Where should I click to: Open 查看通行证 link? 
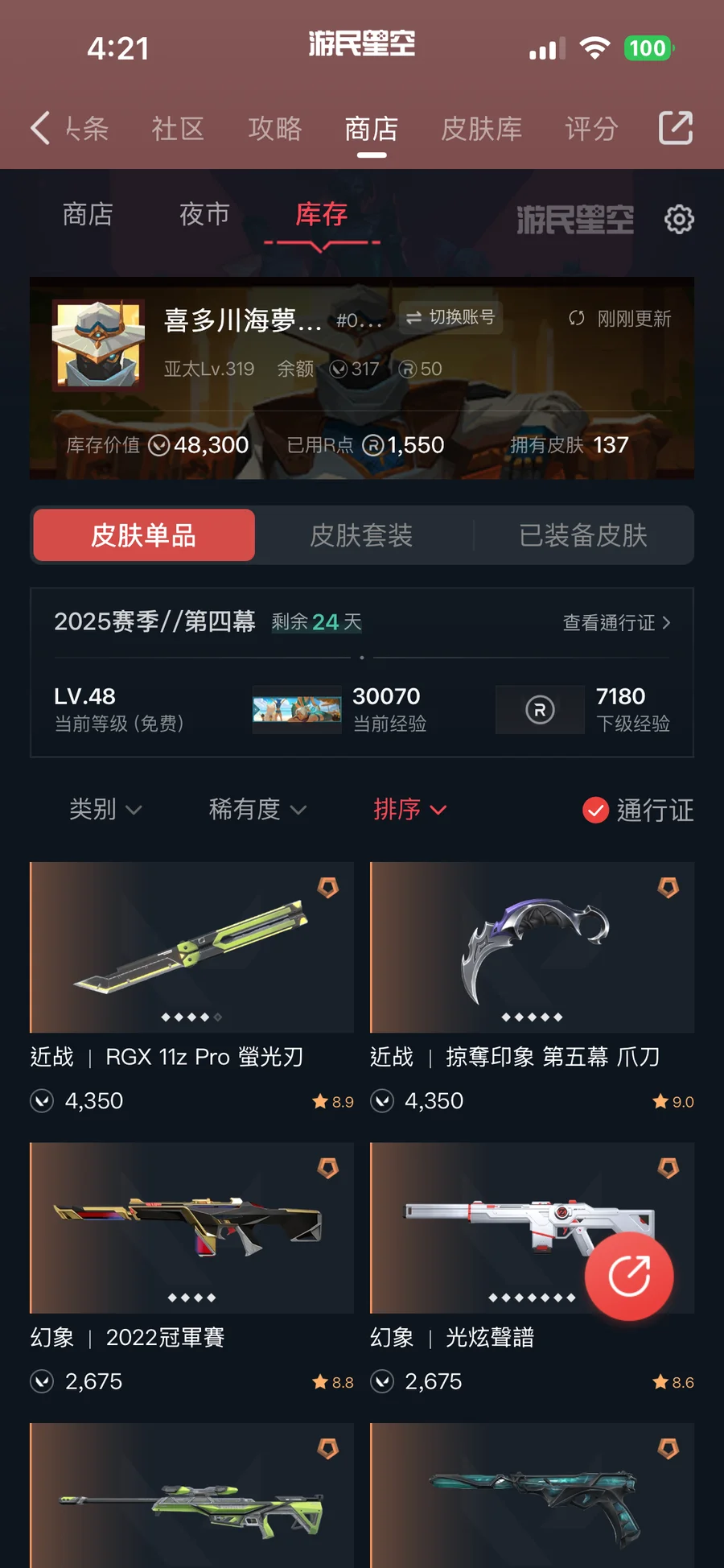pyautogui.click(x=616, y=622)
